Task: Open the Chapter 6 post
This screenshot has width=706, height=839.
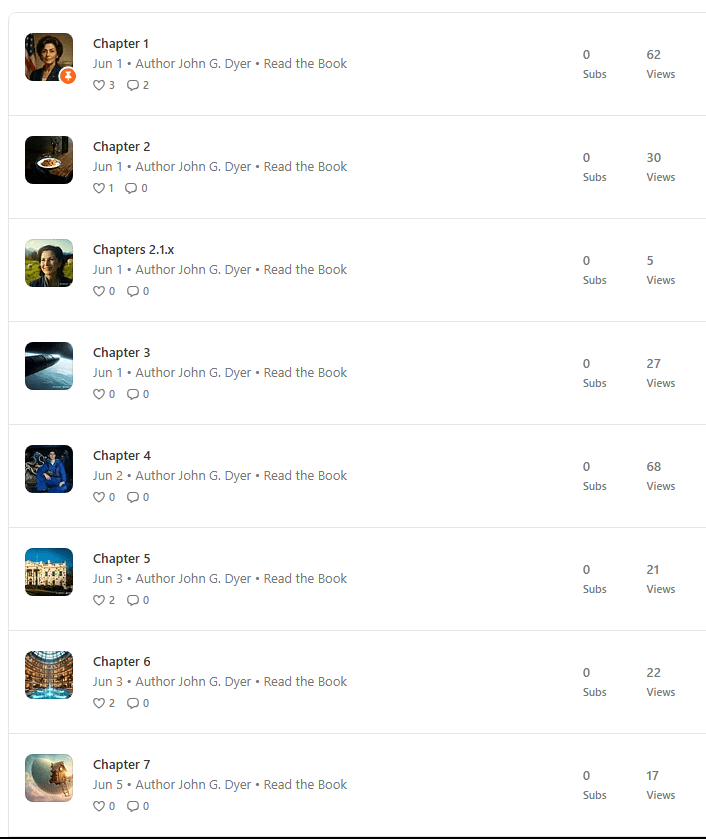Action: [x=121, y=662]
